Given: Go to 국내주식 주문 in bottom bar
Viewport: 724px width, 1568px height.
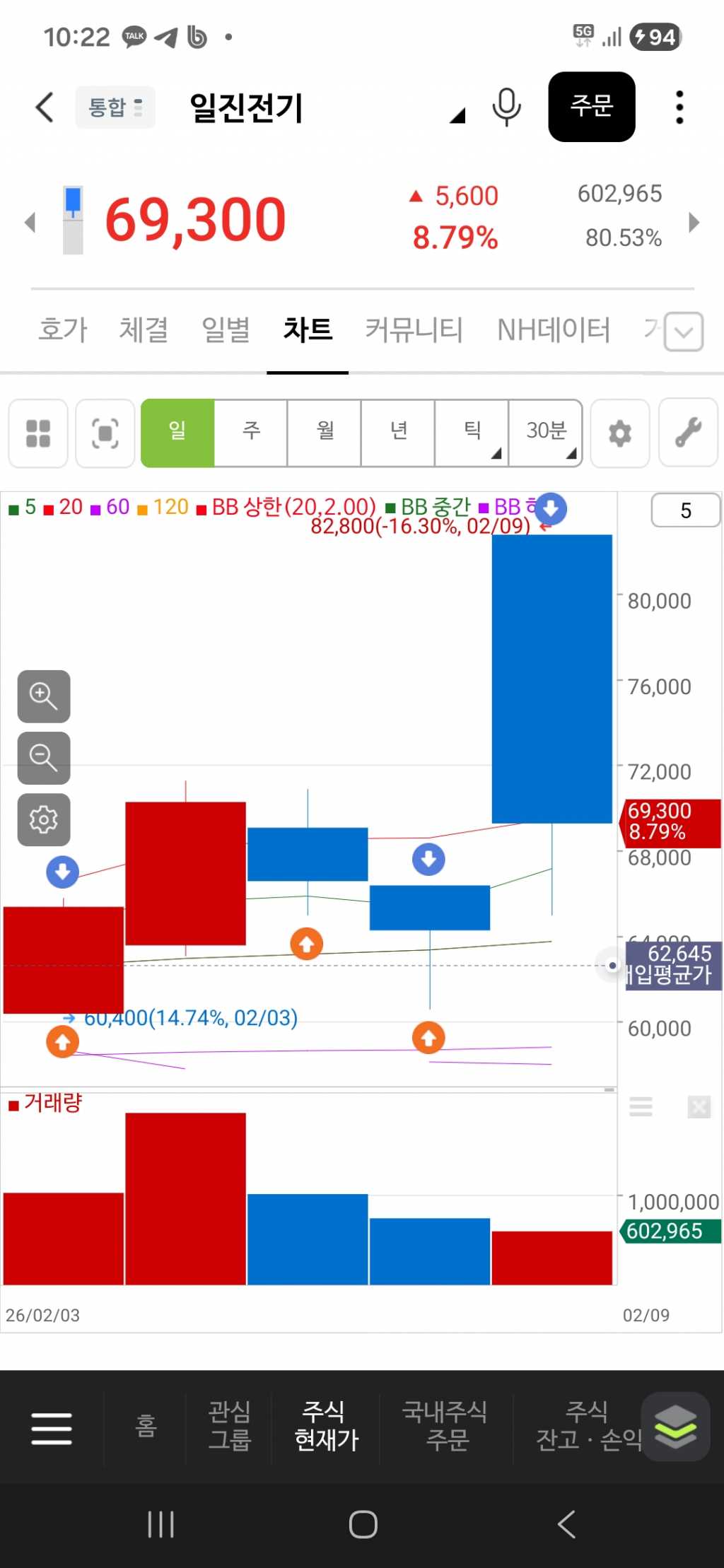Looking at the screenshot, I should (x=445, y=1426).
